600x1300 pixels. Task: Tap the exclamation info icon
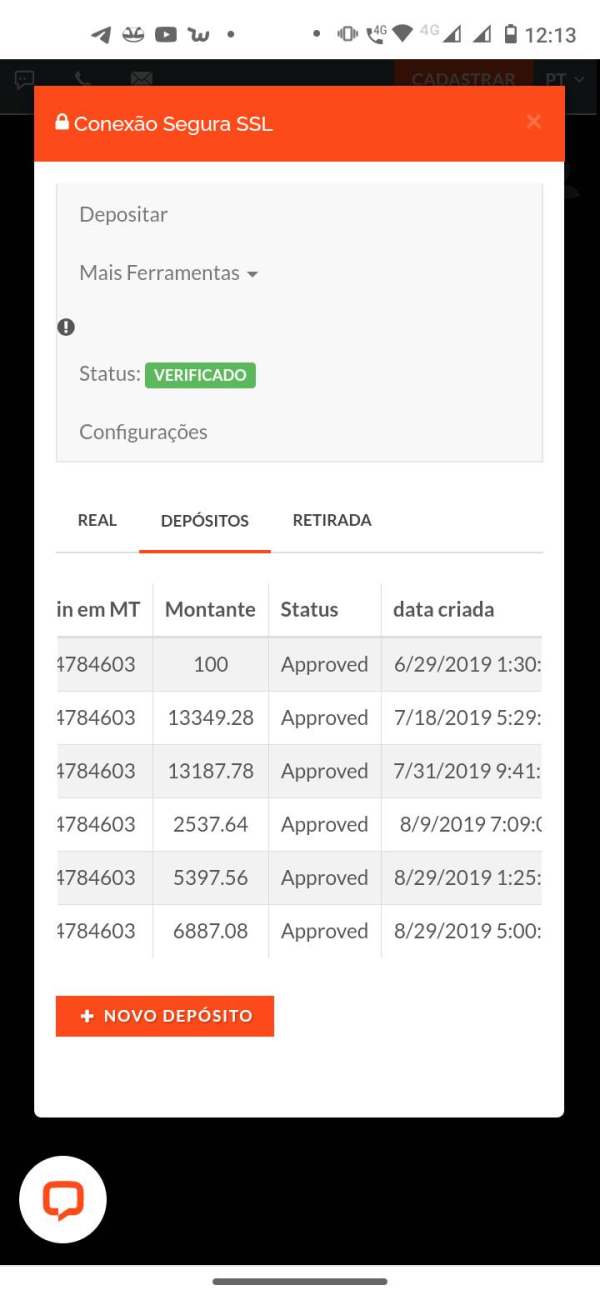tap(66, 327)
